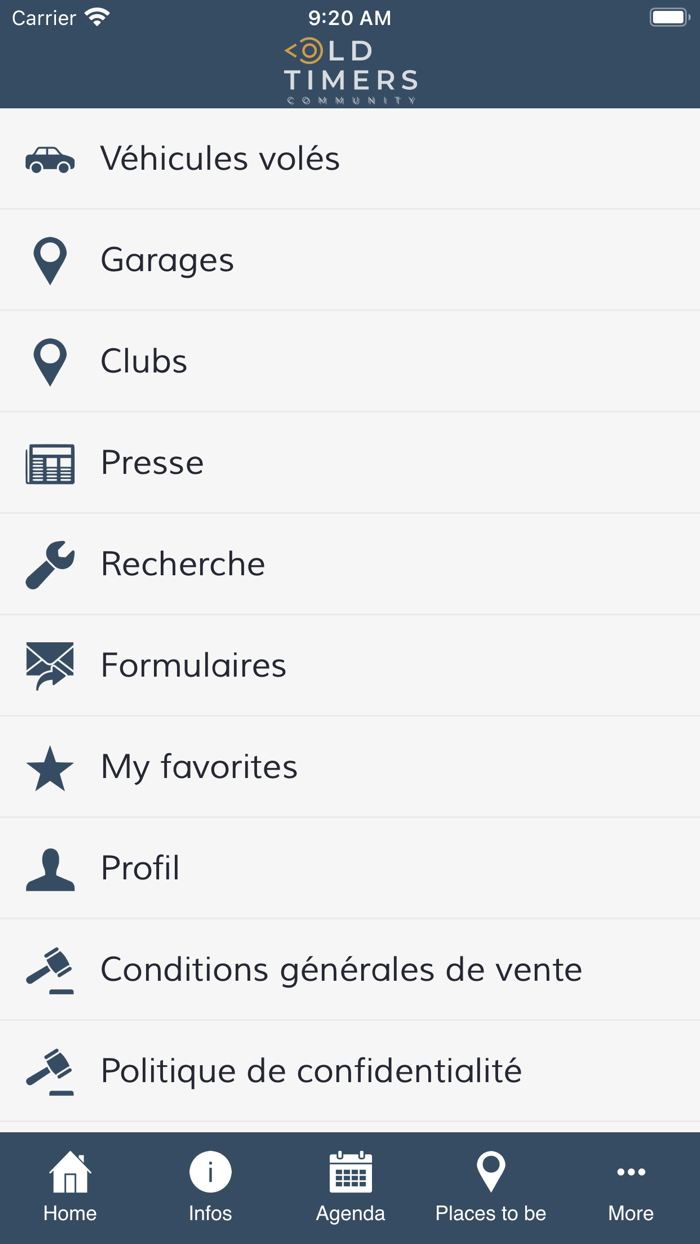
Task: Read Politique de confidentialité
Action: point(311,1071)
